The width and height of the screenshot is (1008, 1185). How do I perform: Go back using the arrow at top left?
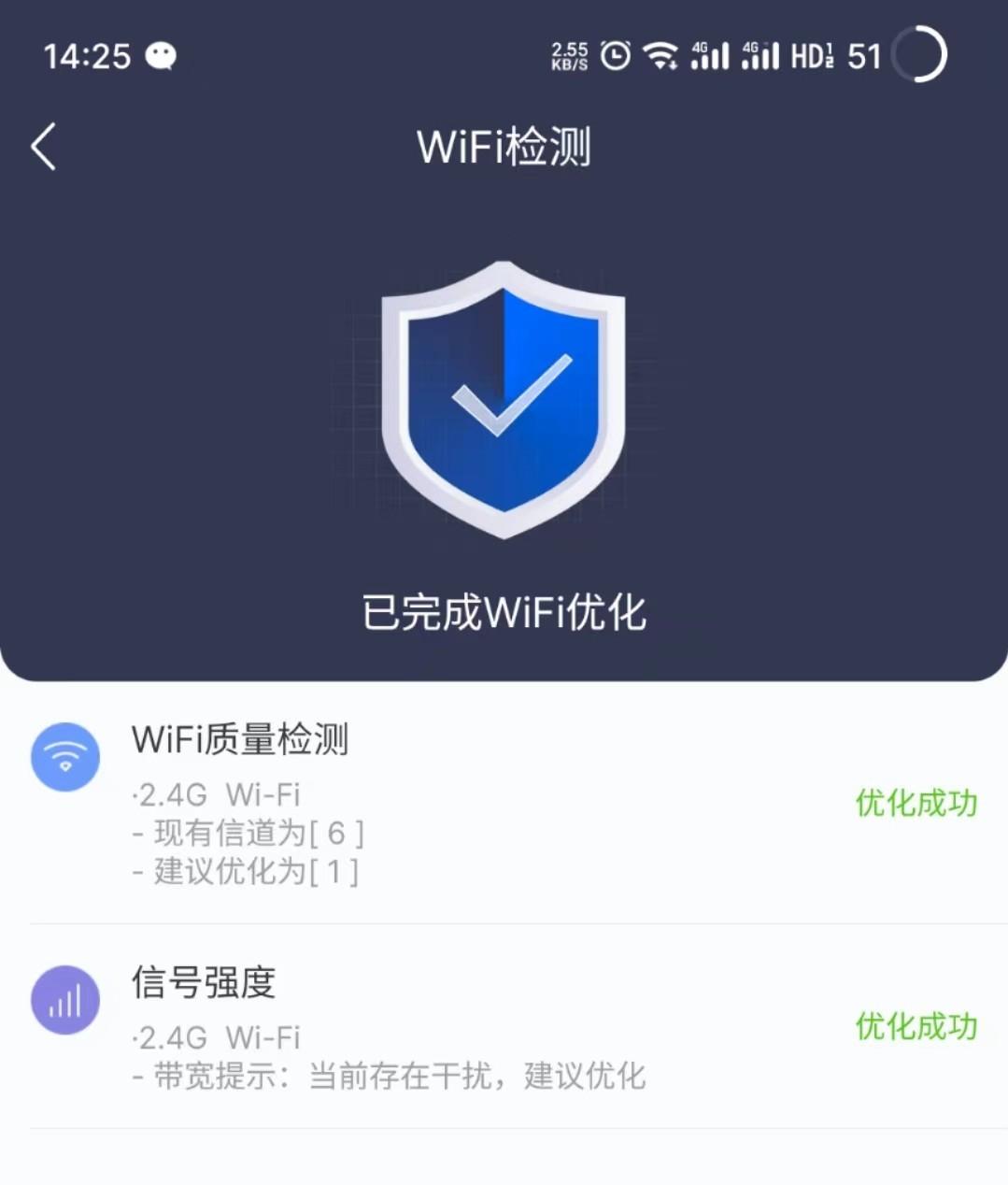(43, 147)
